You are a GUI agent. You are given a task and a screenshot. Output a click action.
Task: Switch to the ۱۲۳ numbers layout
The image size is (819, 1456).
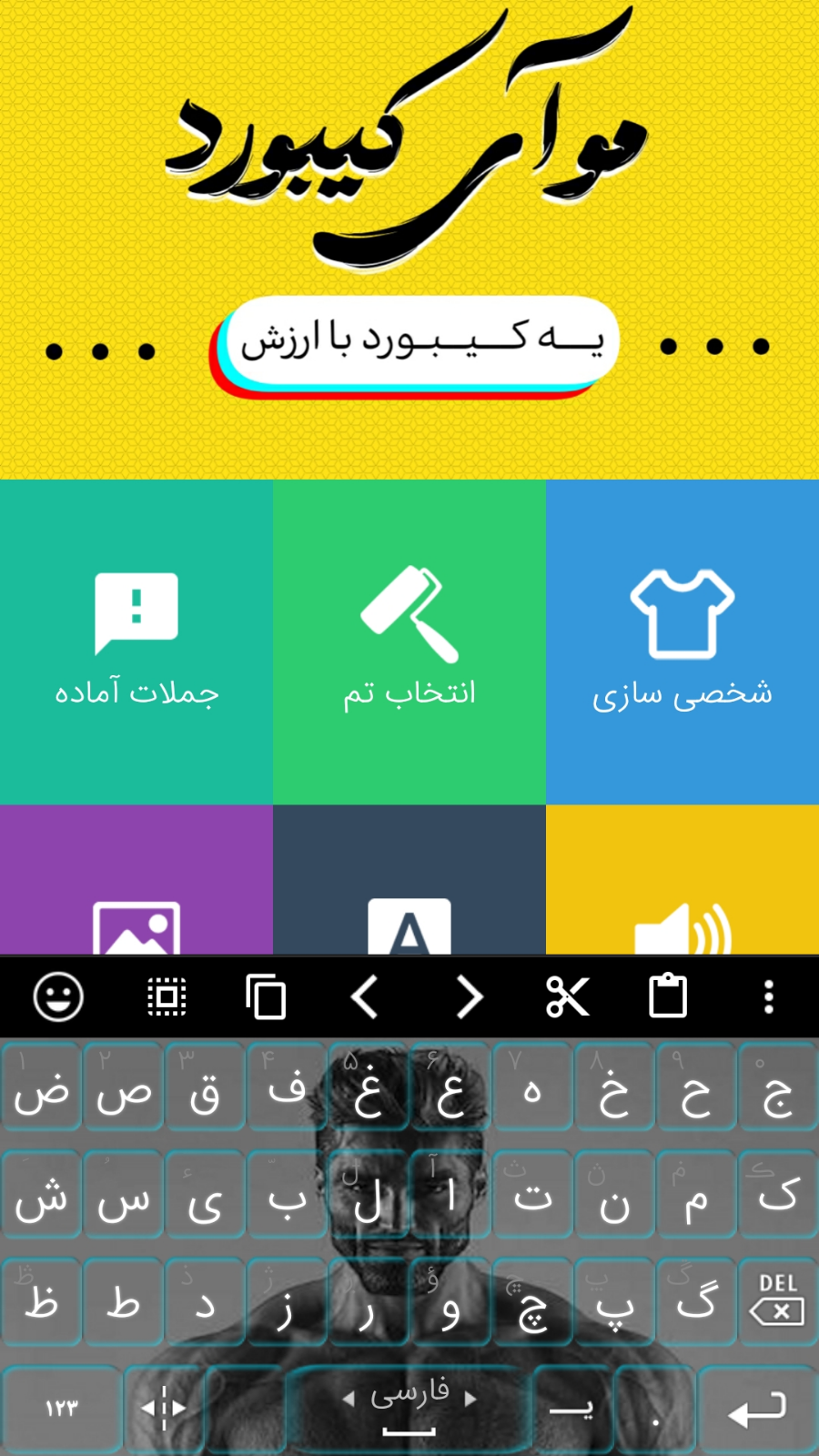[61, 1408]
